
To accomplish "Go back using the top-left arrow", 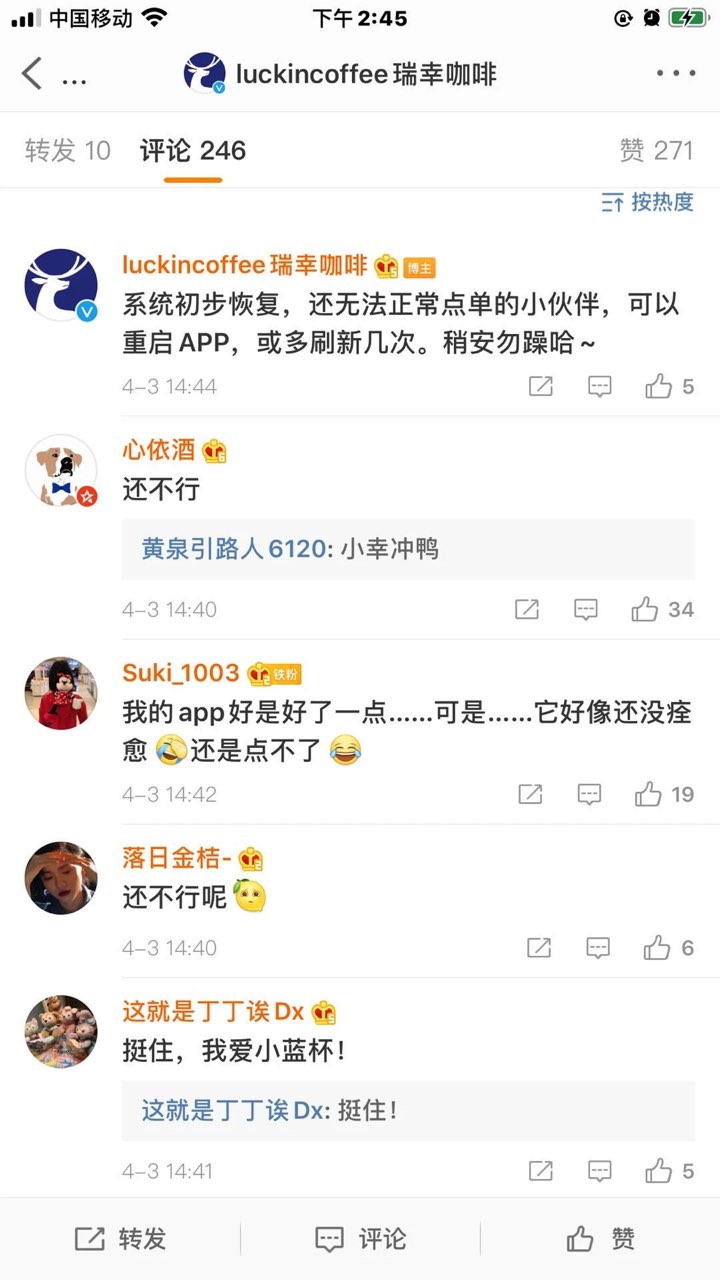I will (x=32, y=74).
